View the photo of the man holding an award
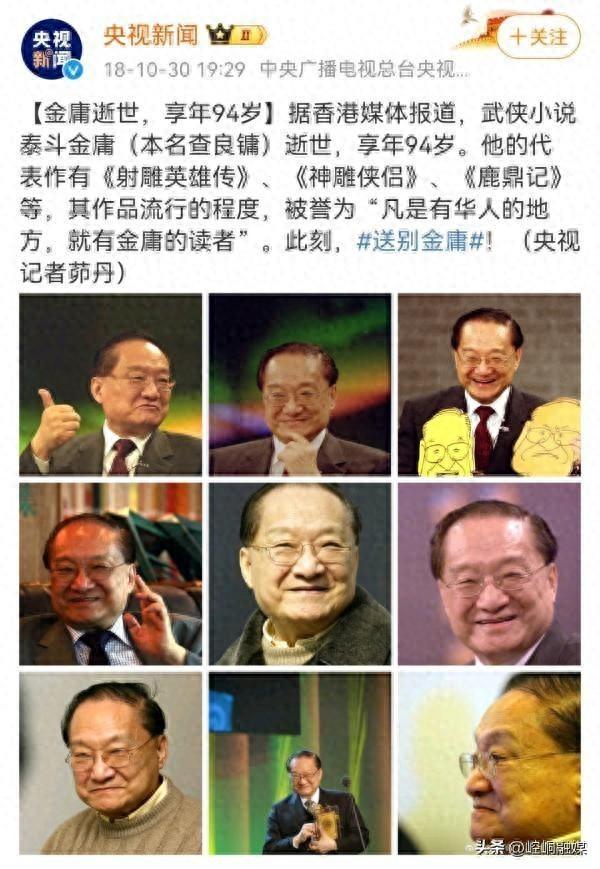Image resolution: width=600 pixels, height=869 pixels. pos(299,762)
